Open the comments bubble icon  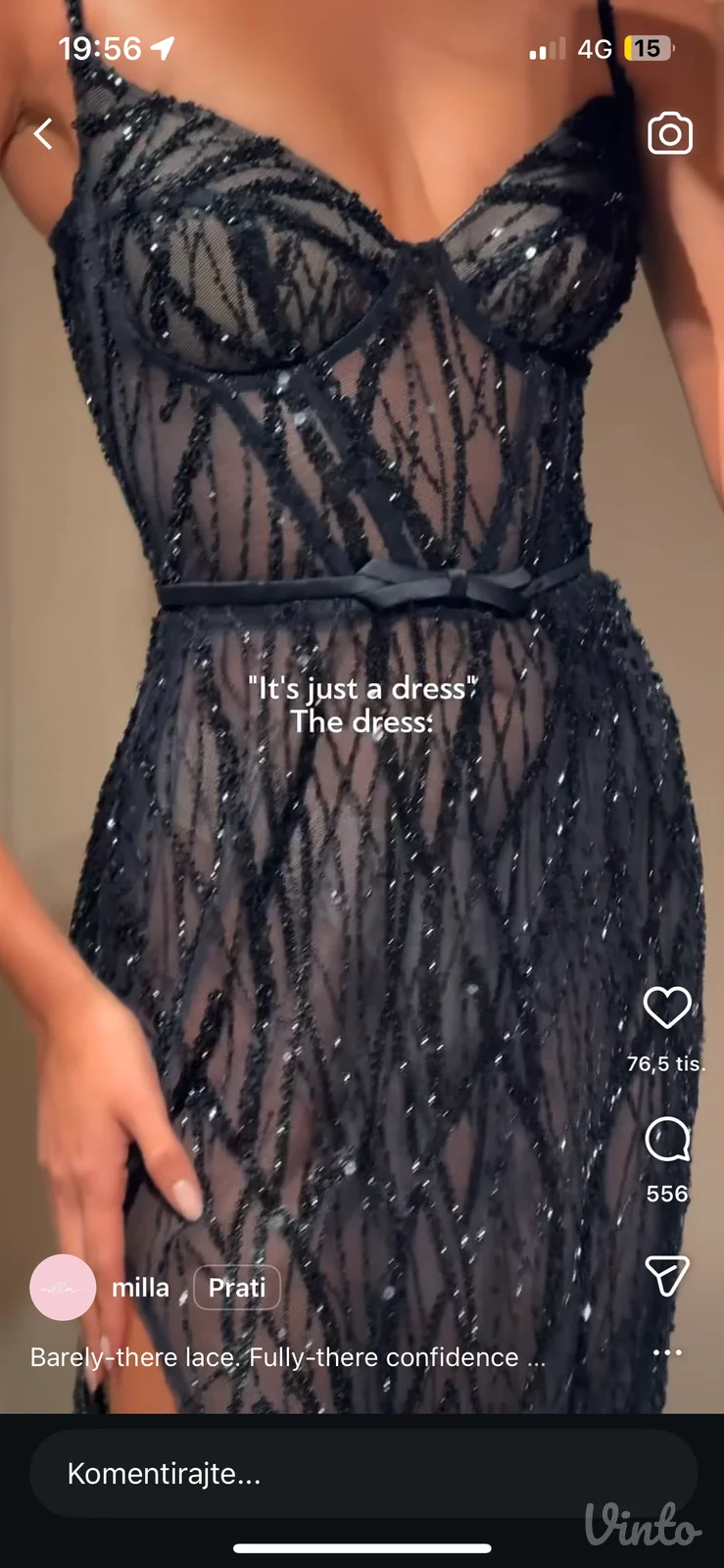coord(667,1140)
